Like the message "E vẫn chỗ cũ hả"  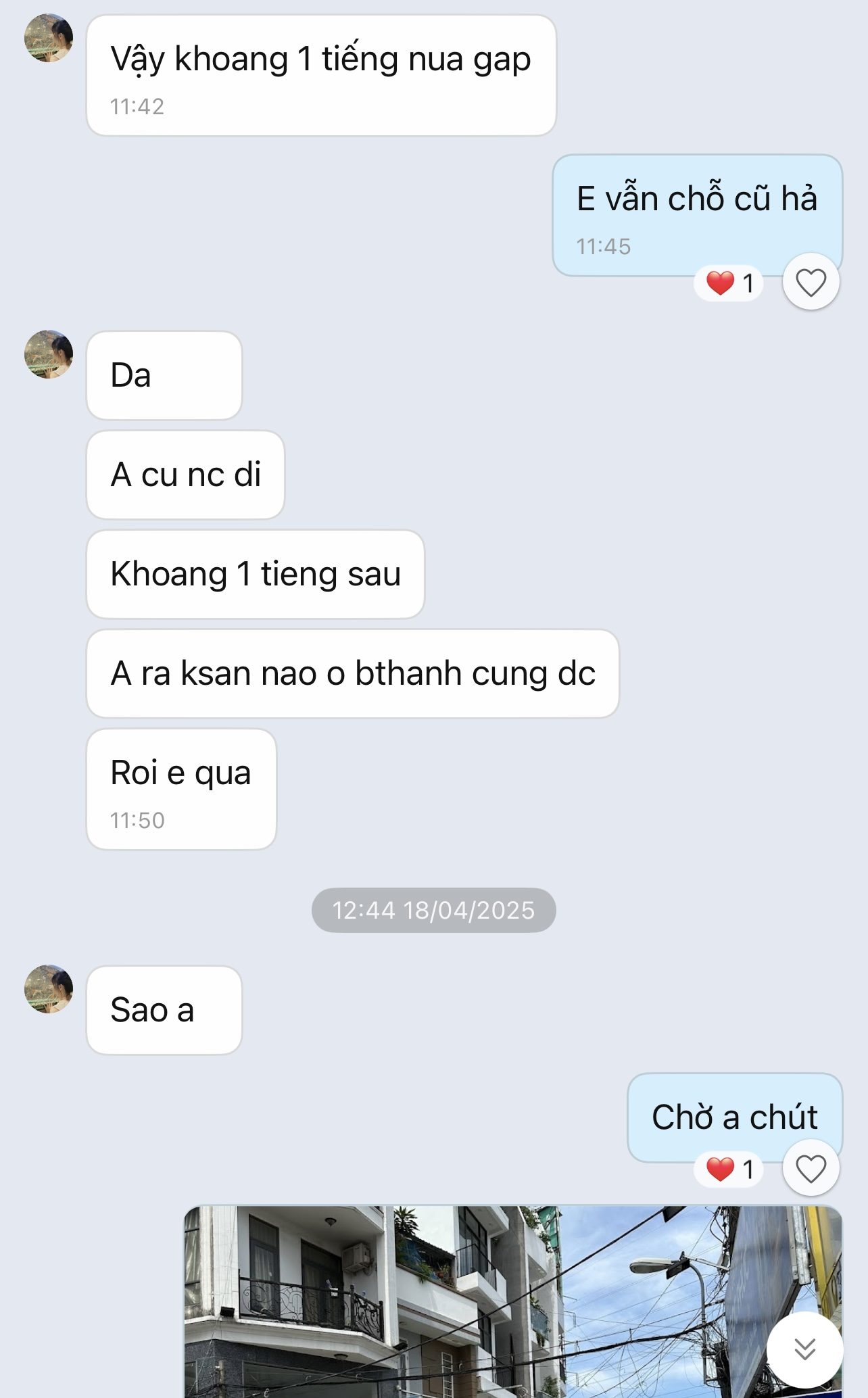pyautogui.click(x=811, y=283)
